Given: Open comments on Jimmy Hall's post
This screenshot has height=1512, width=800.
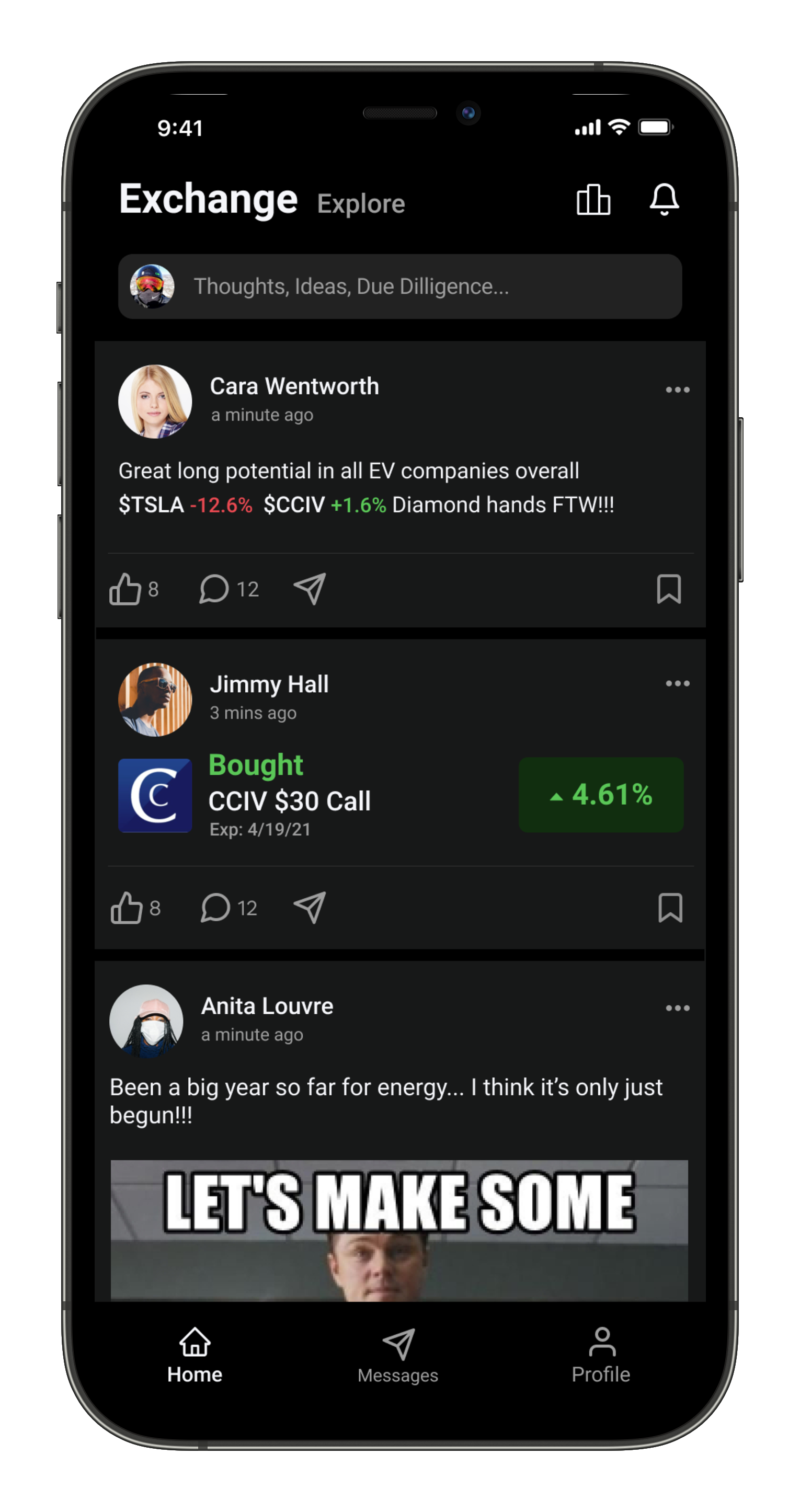Looking at the screenshot, I should click(215, 908).
